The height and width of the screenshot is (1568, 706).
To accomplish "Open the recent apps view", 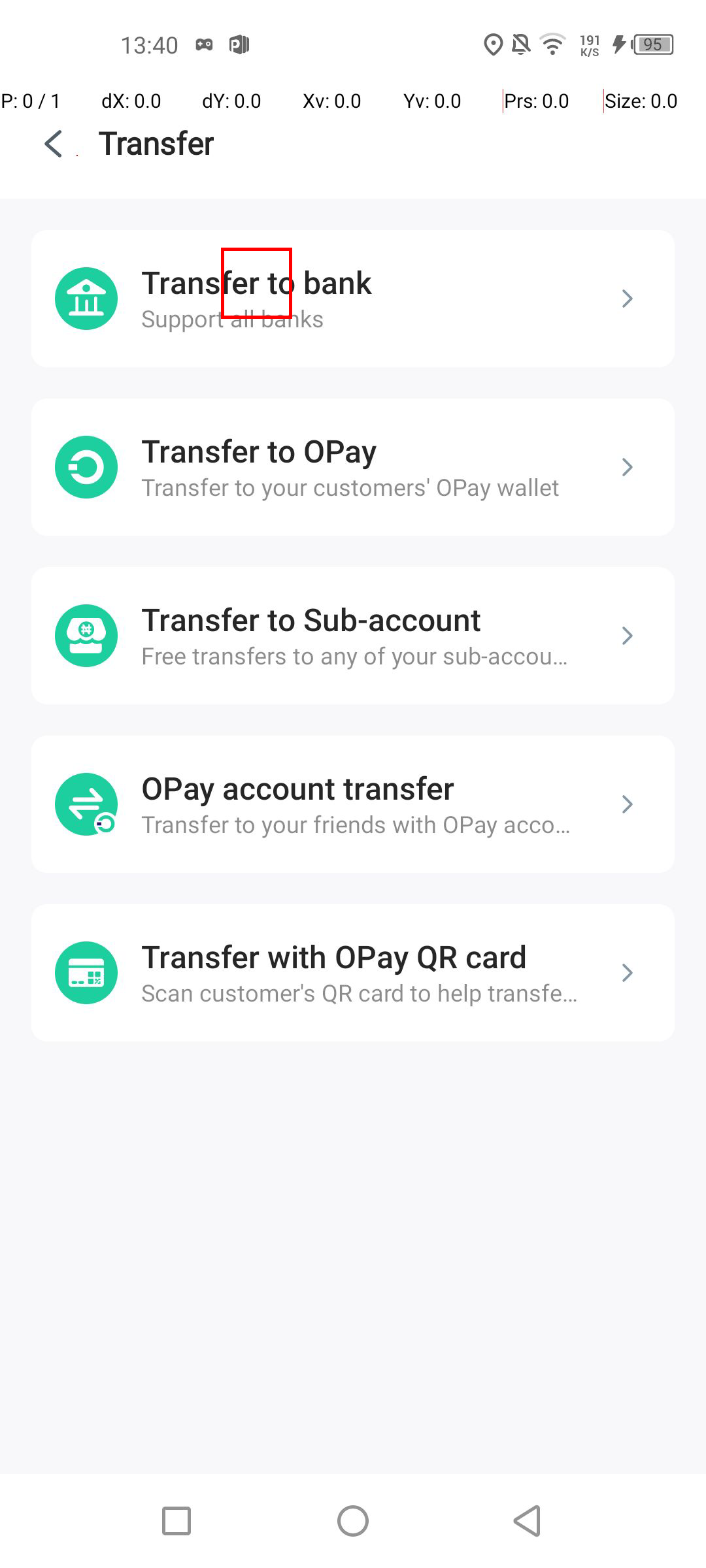I will point(176,1521).
